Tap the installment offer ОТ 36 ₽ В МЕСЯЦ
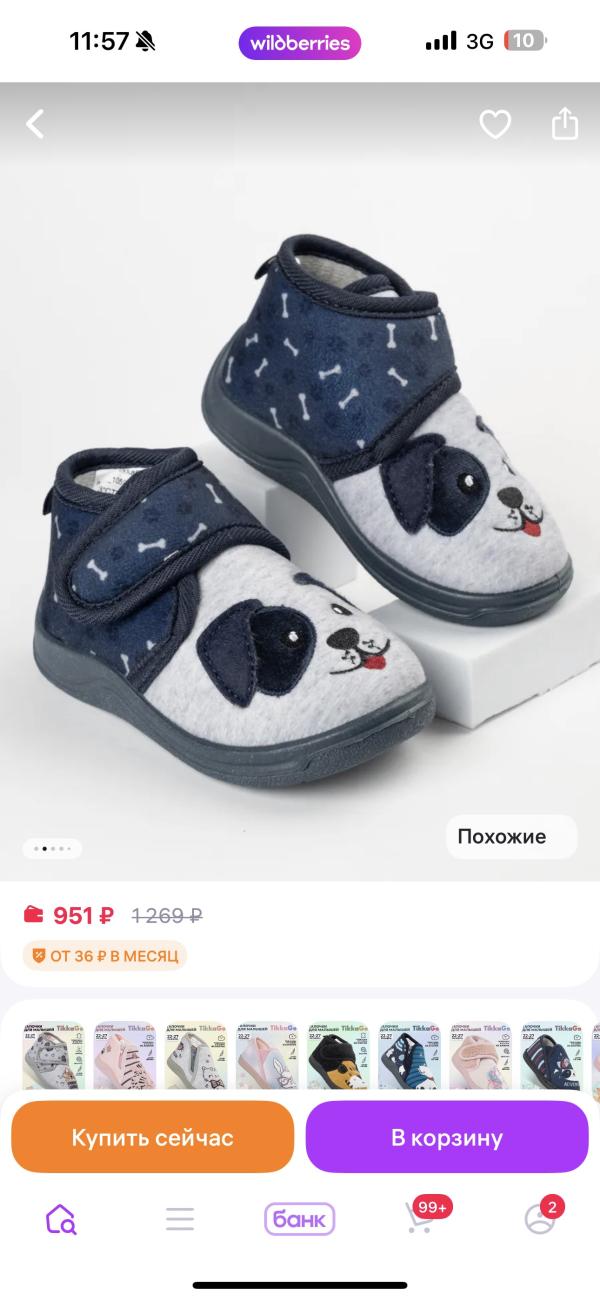The height and width of the screenshot is (1300, 600). pyautogui.click(x=105, y=956)
